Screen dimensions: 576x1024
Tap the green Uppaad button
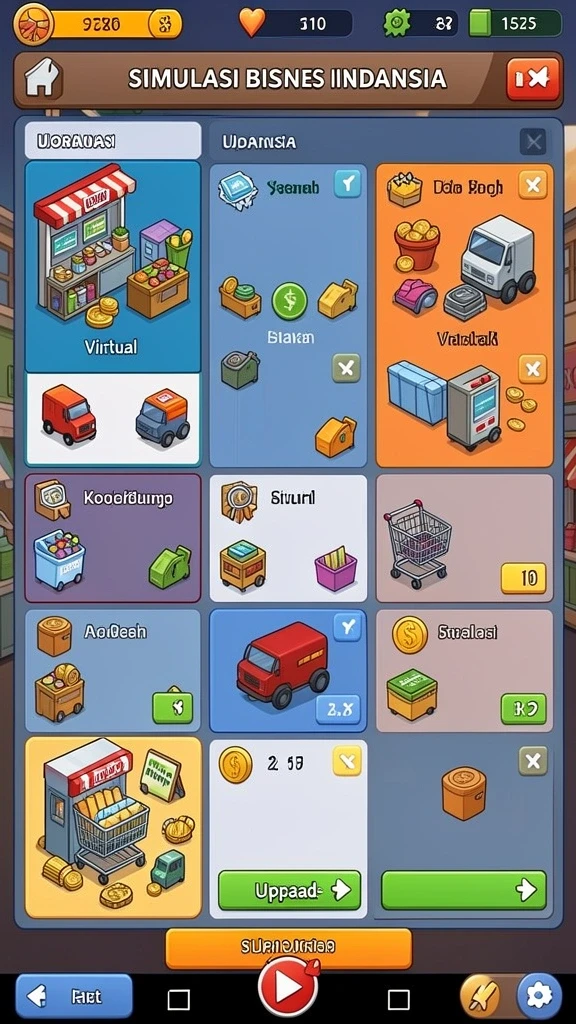point(289,889)
